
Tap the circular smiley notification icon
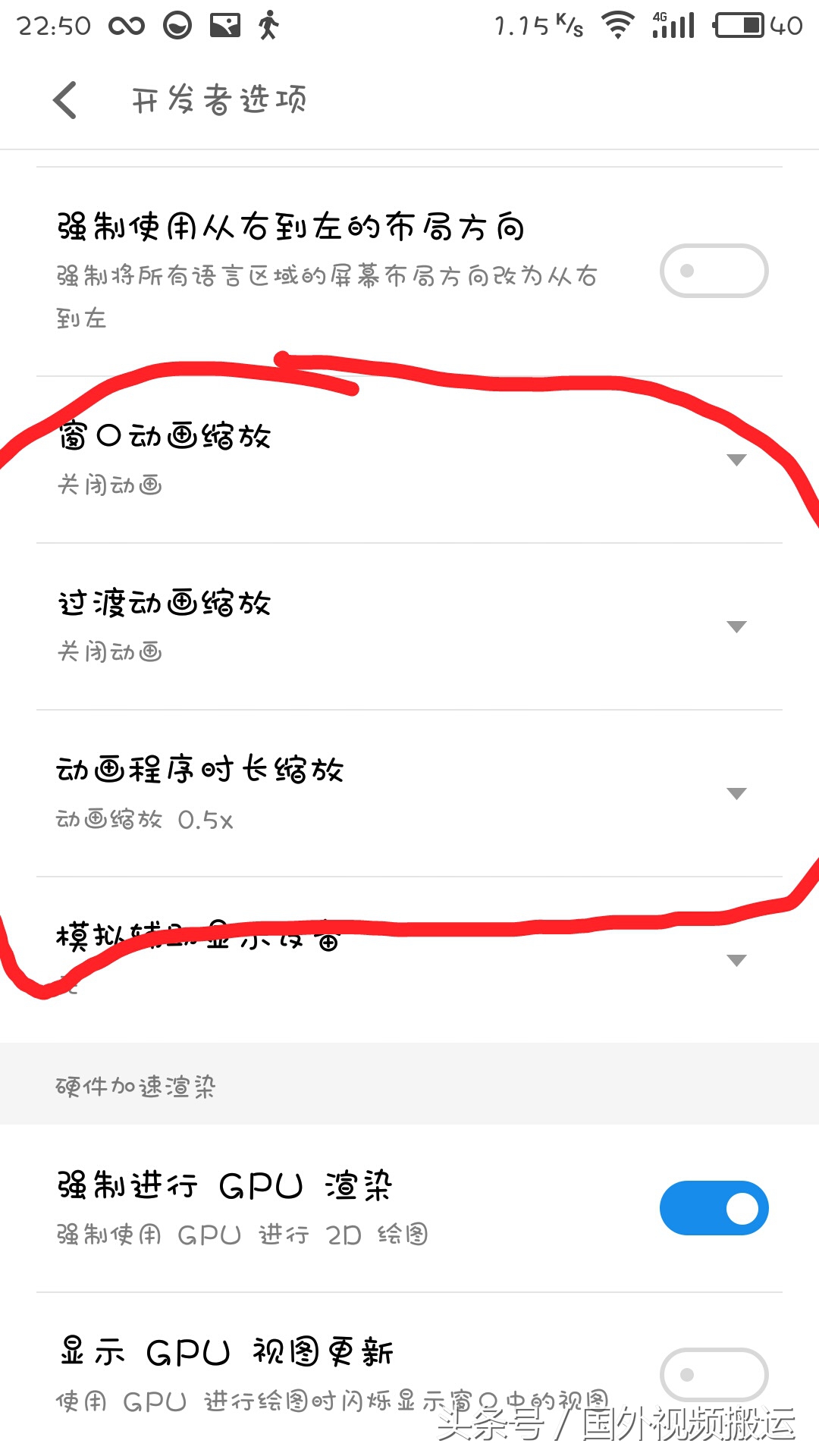pos(176,25)
